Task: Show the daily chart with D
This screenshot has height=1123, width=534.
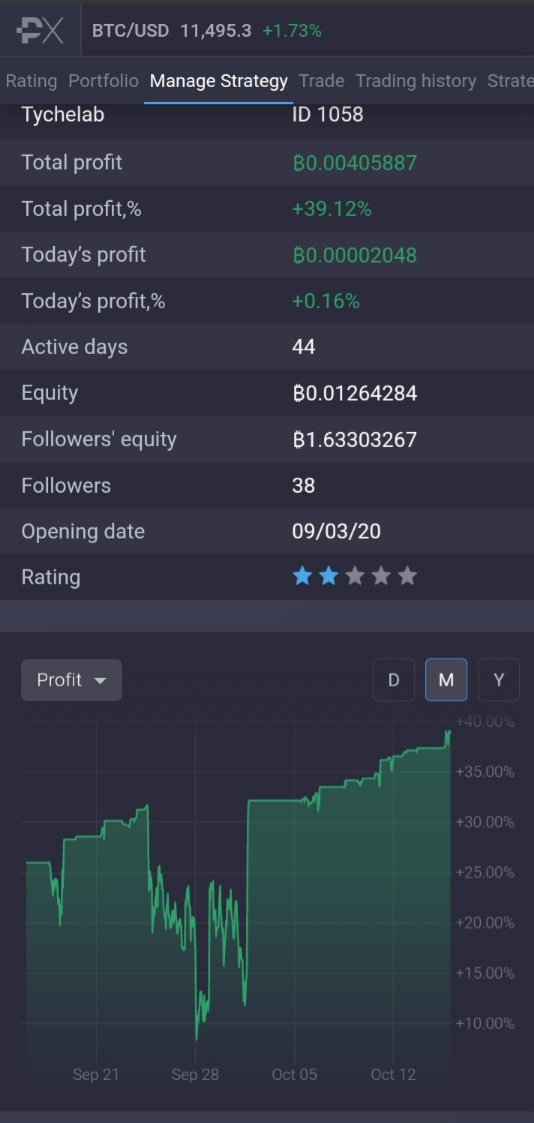Action: (x=394, y=680)
